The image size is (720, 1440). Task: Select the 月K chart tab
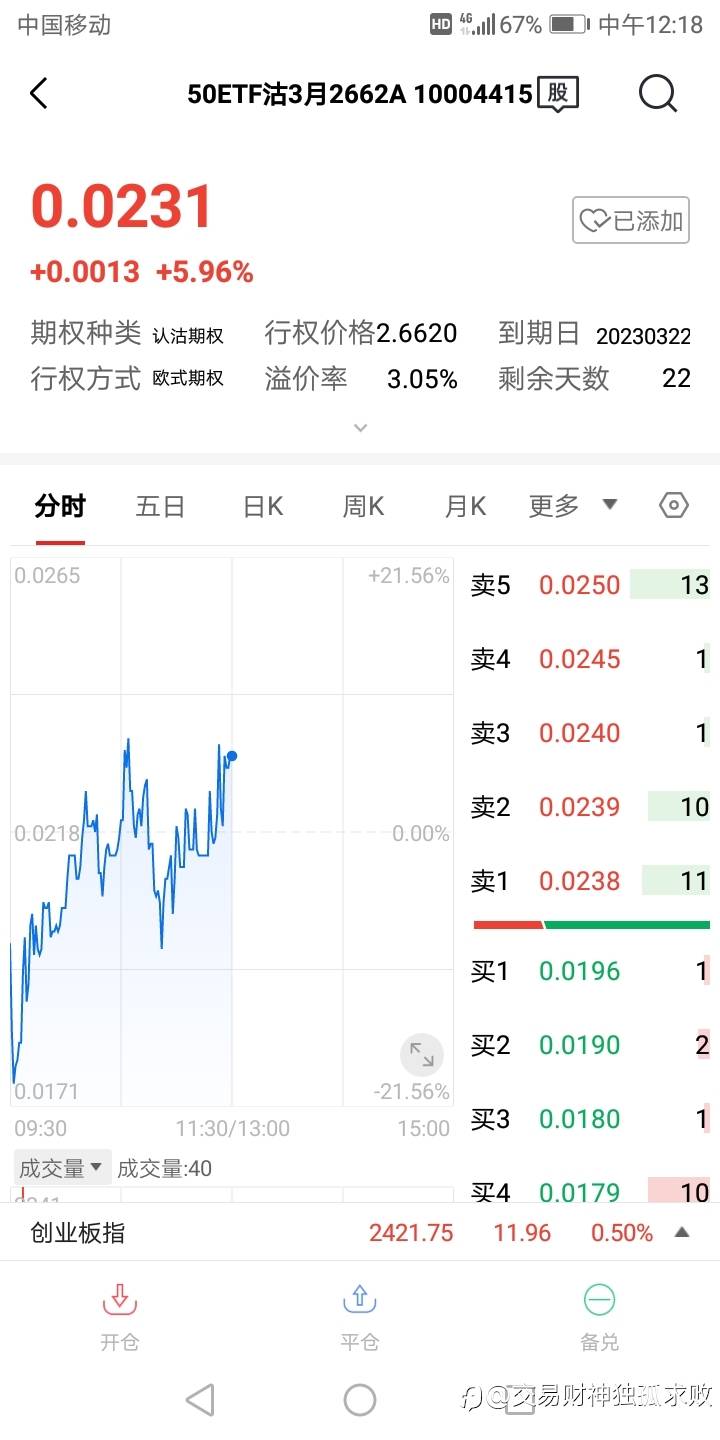click(465, 506)
